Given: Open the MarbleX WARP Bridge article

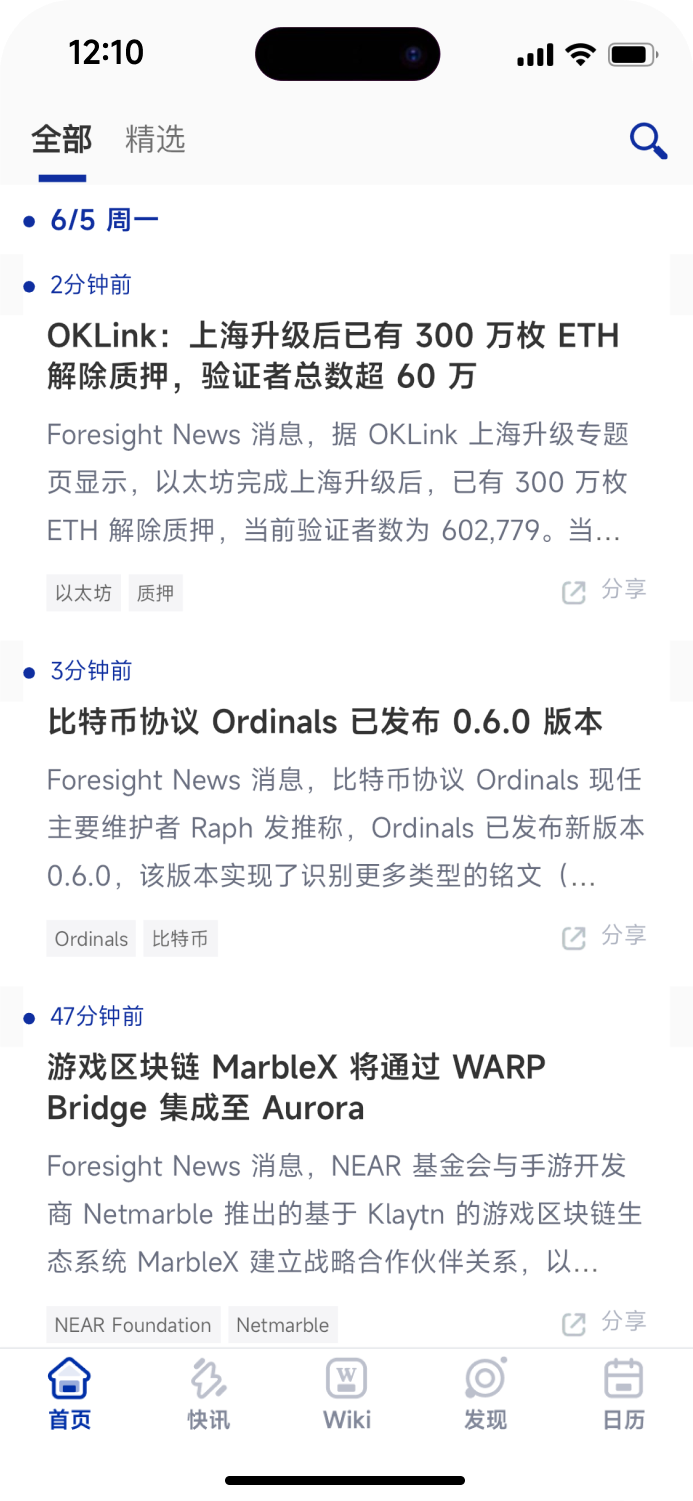Looking at the screenshot, I should [297, 1088].
